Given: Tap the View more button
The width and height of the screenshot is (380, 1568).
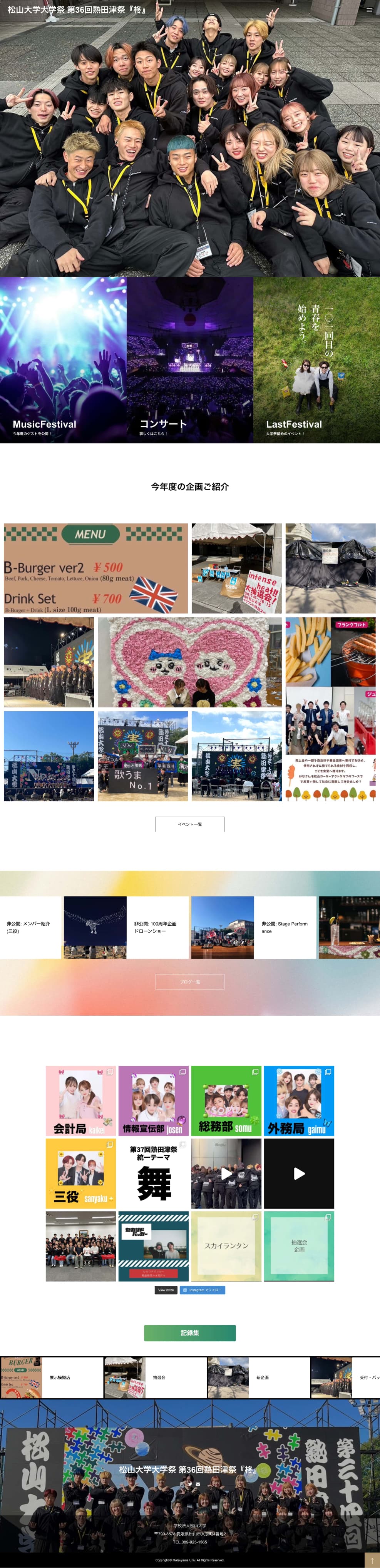Looking at the screenshot, I should pos(166,1290).
